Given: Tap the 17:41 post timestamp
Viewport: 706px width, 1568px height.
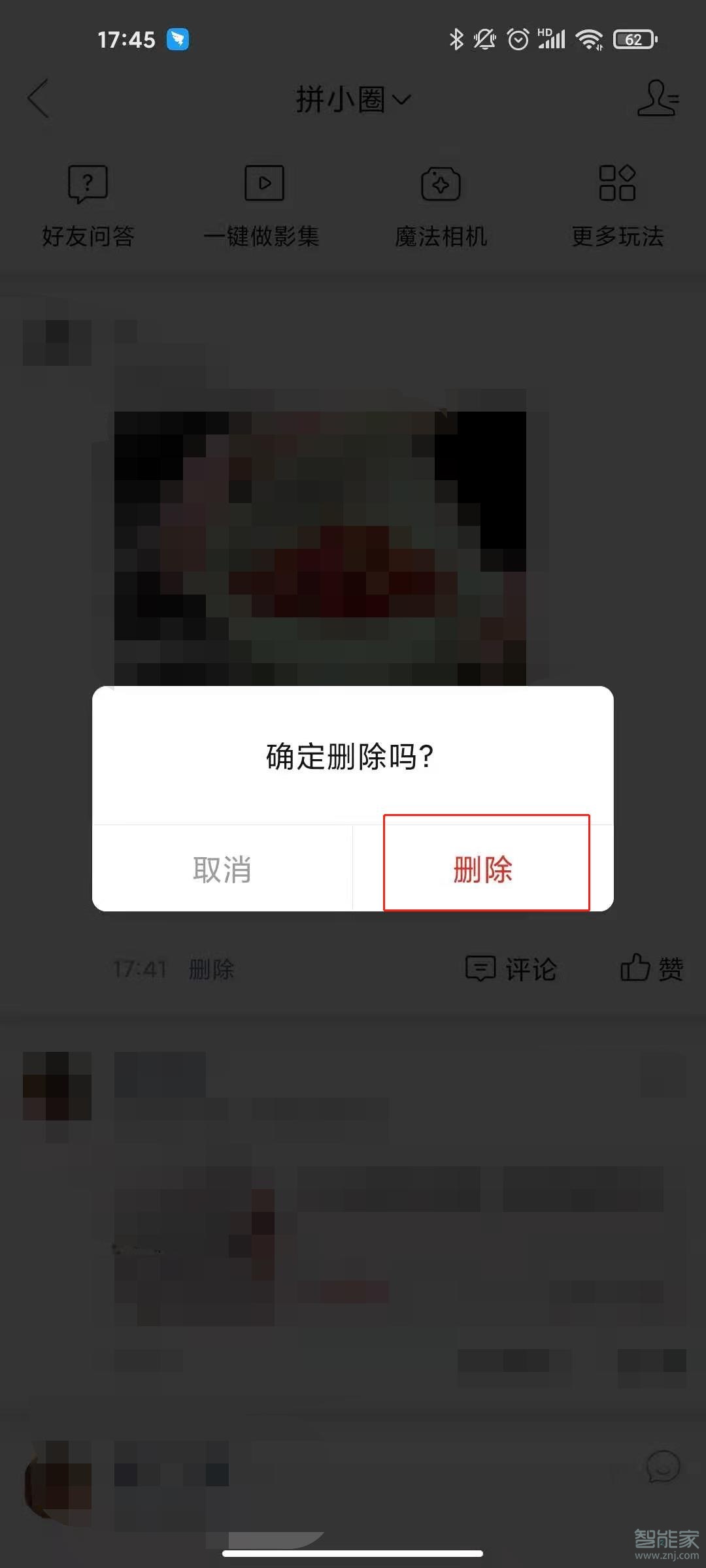Looking at the screenshot, I should pos(139,970).
